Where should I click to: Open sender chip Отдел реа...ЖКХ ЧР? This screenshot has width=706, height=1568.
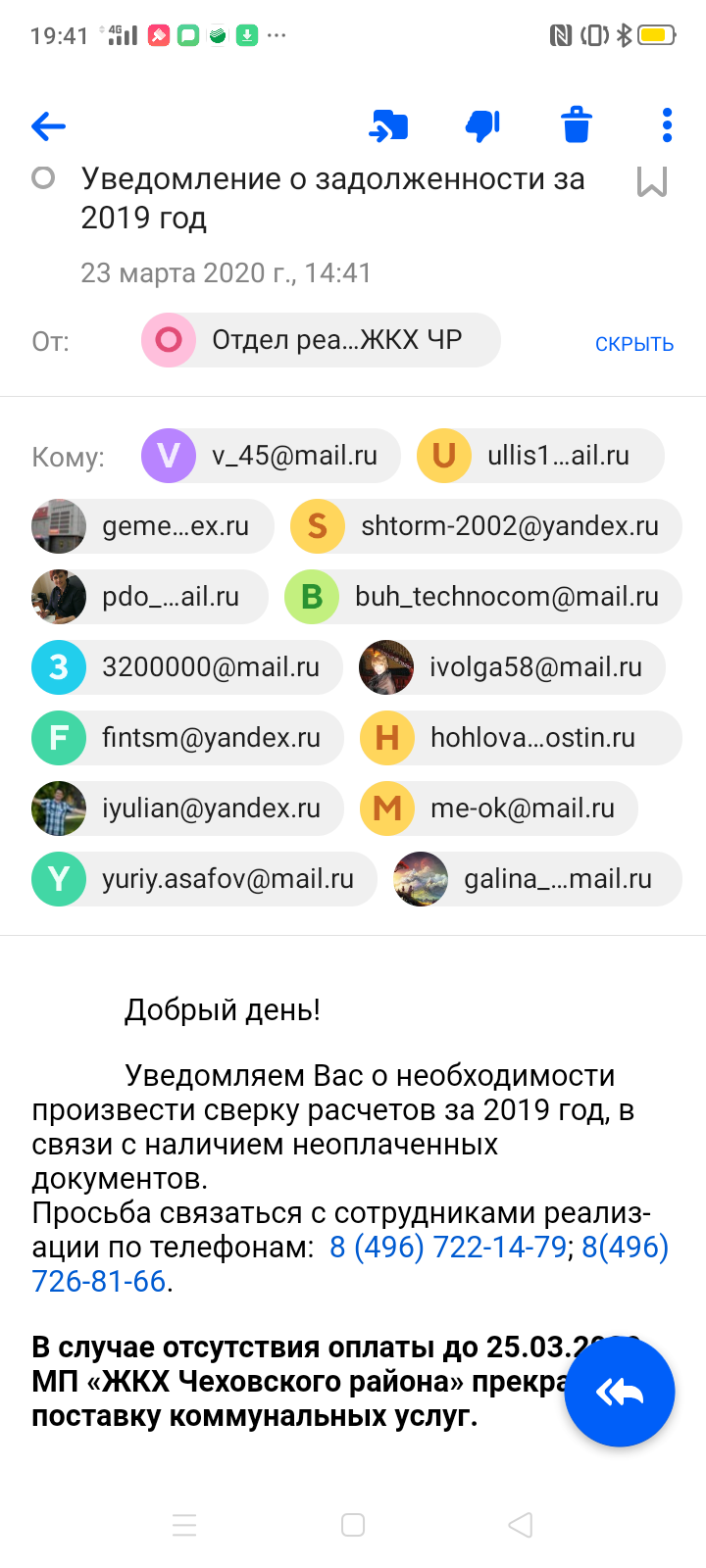pos(321,340)
